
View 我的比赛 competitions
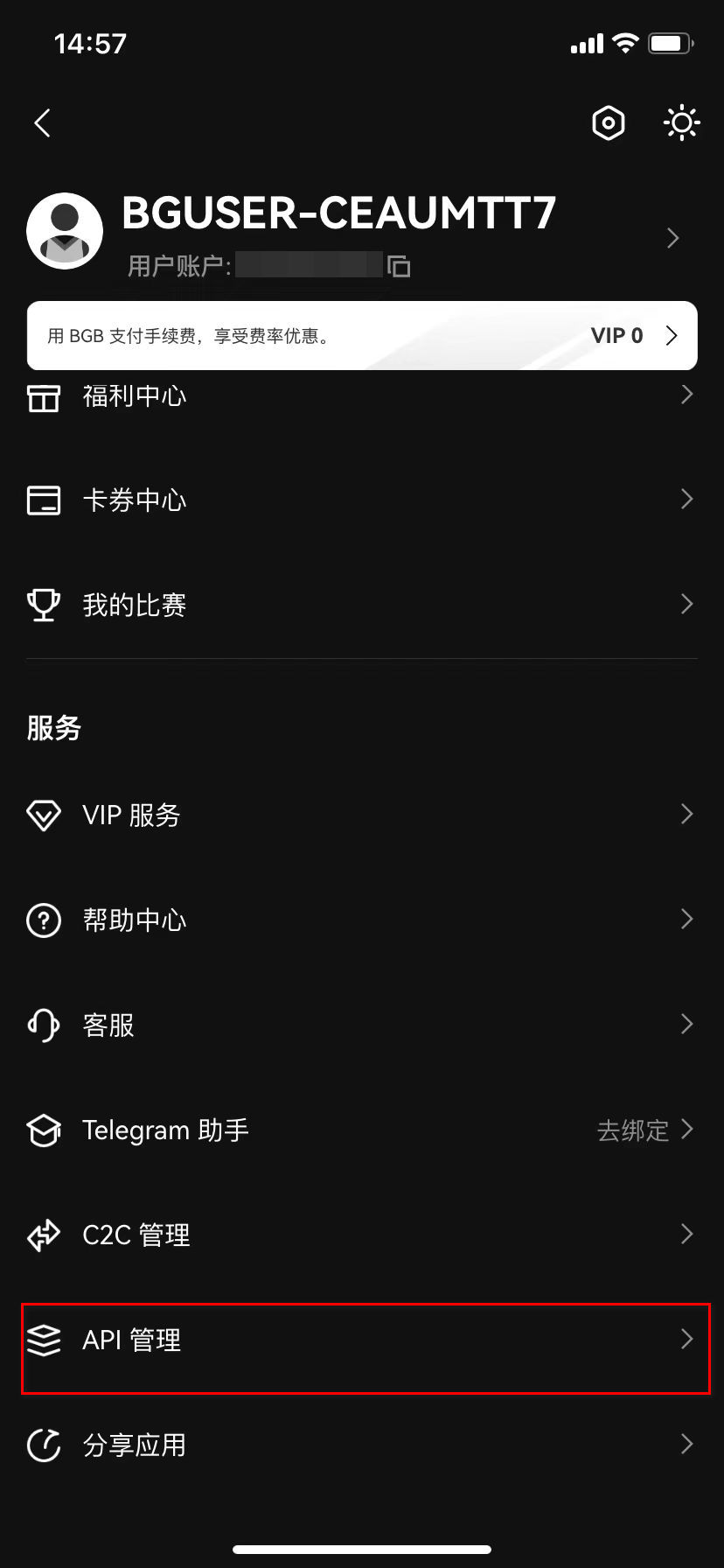[x=362, y=605]
